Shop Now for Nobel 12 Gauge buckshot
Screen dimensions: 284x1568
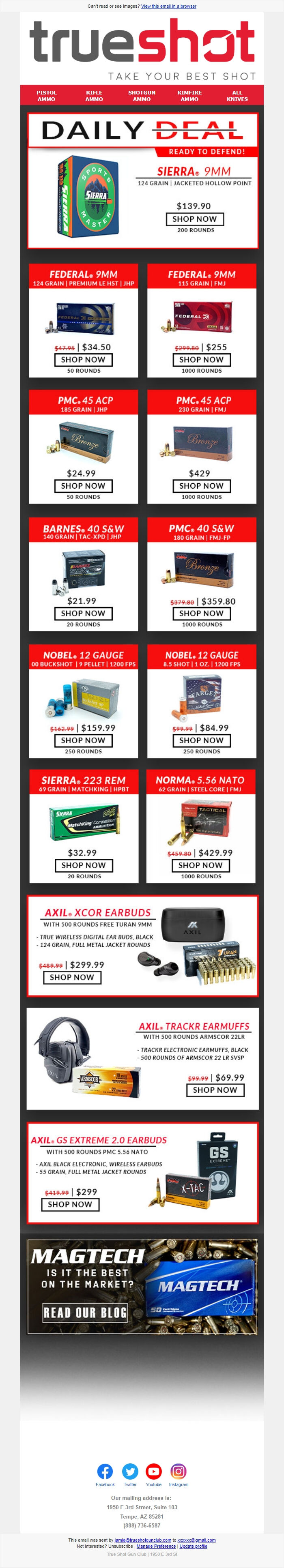83,740
